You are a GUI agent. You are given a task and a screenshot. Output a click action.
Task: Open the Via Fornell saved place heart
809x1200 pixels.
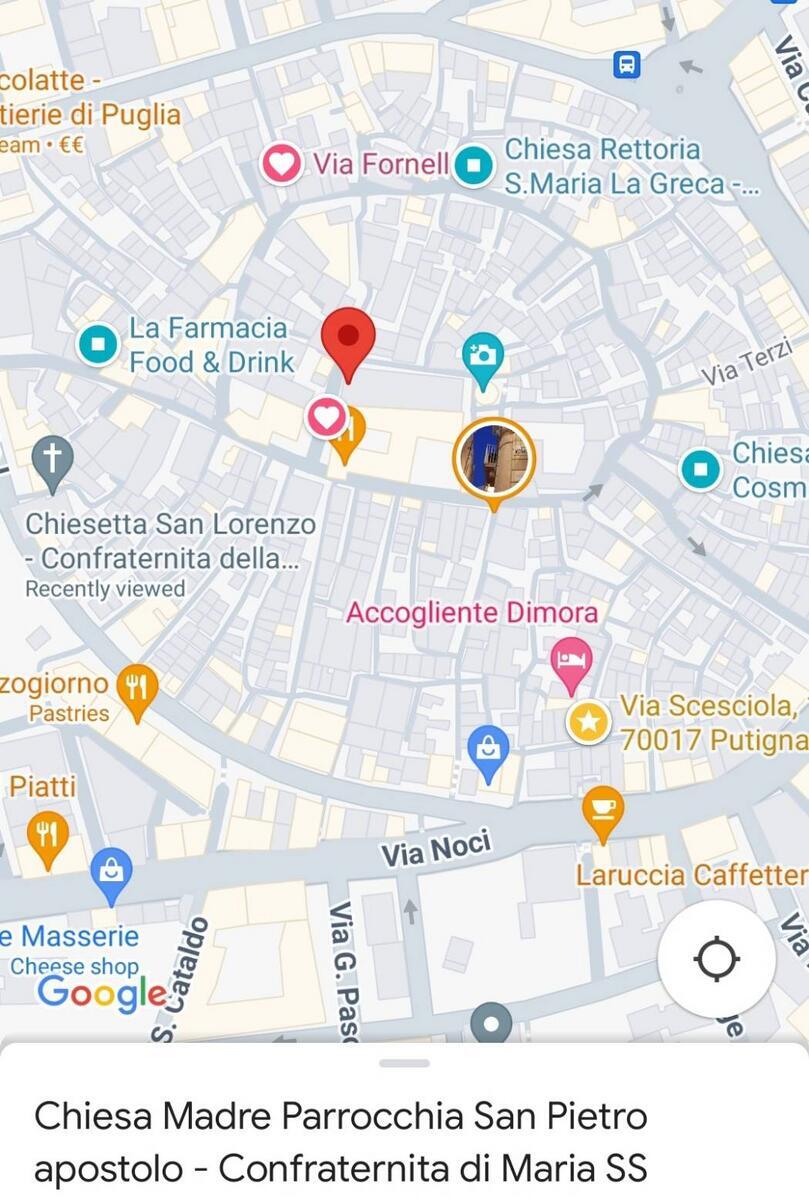[x=282, y=163]
